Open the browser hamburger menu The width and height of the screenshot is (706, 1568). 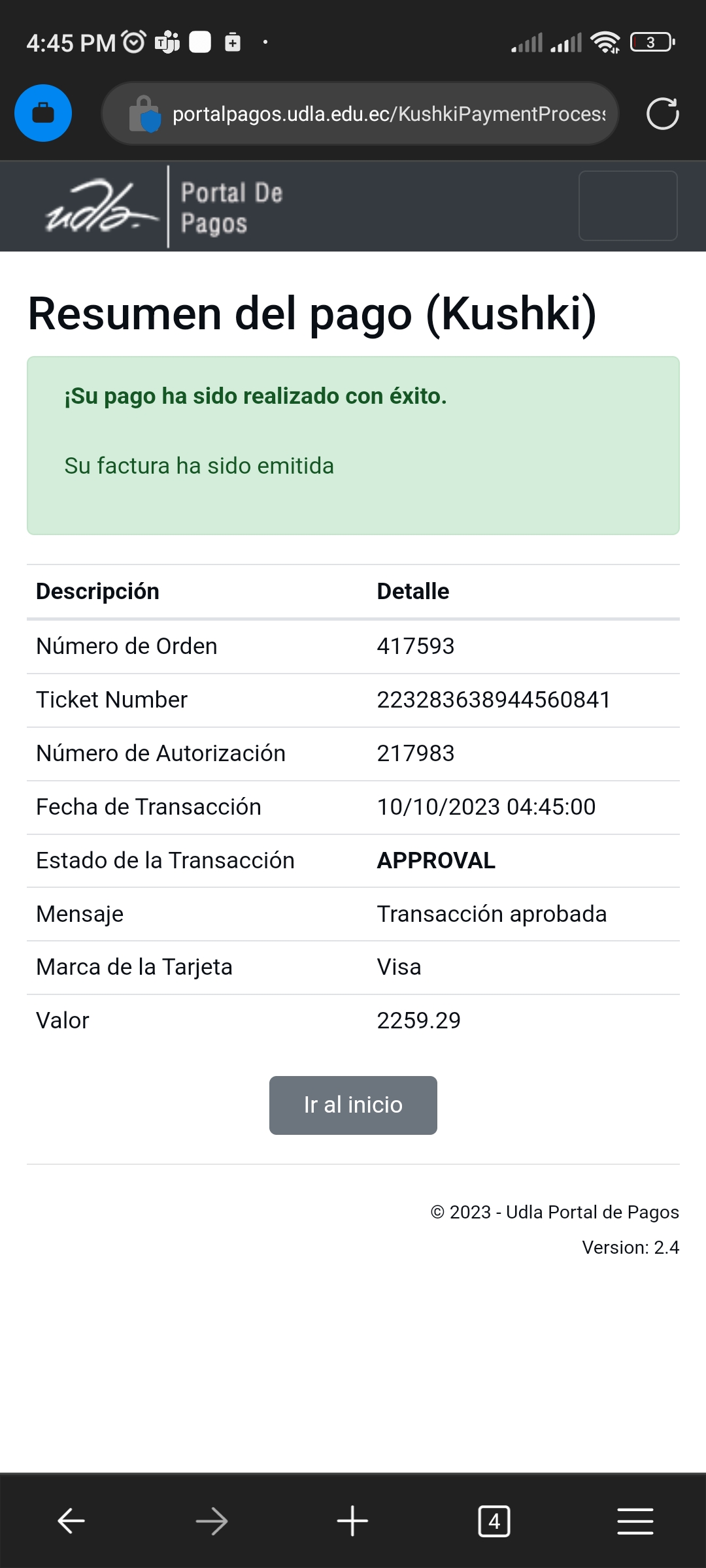tap(635, 1521)
